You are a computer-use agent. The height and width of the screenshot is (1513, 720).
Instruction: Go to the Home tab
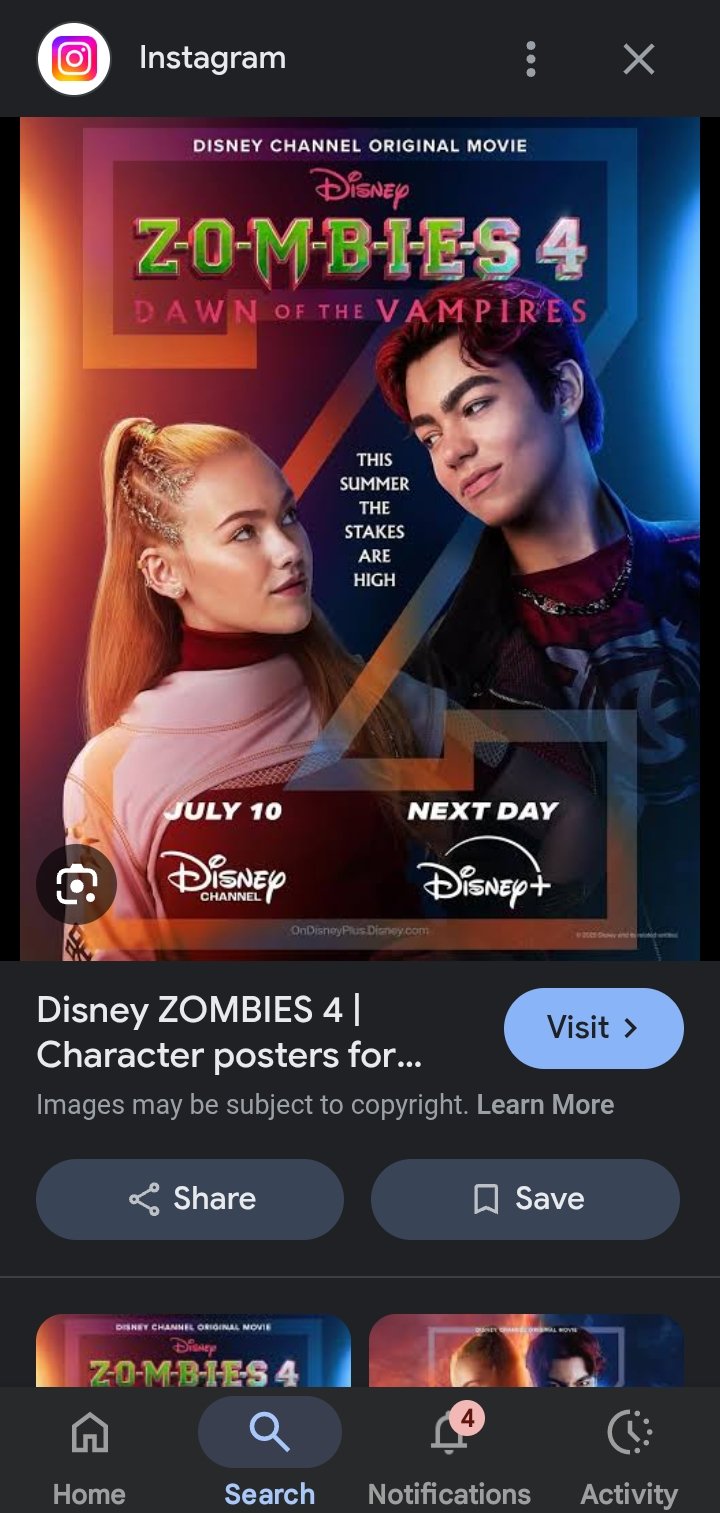[x=89, y=1453]
